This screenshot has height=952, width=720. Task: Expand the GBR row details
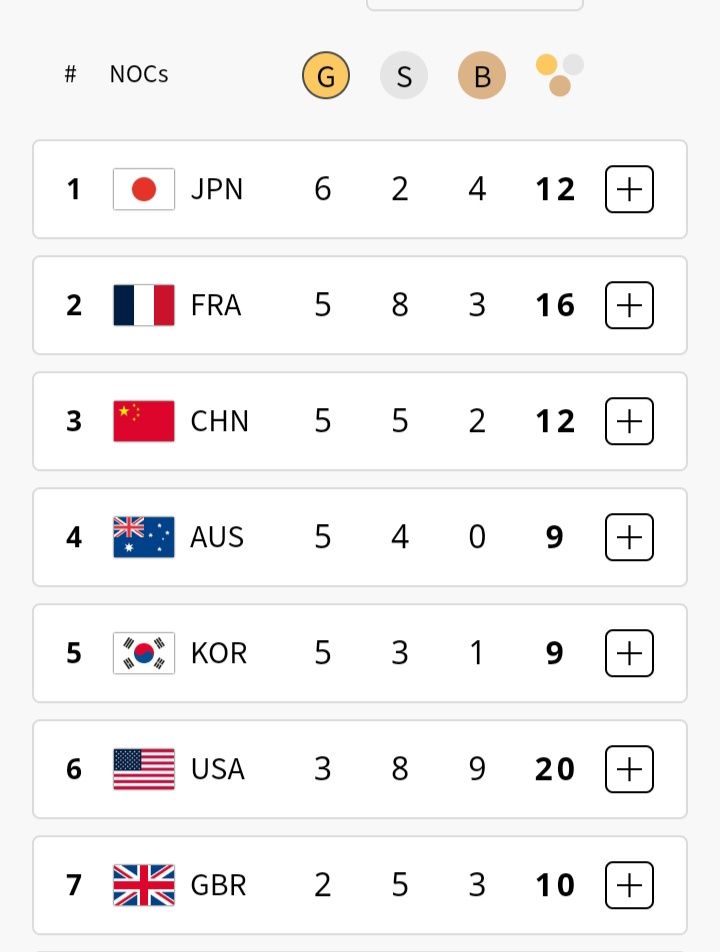pos(628,885)
